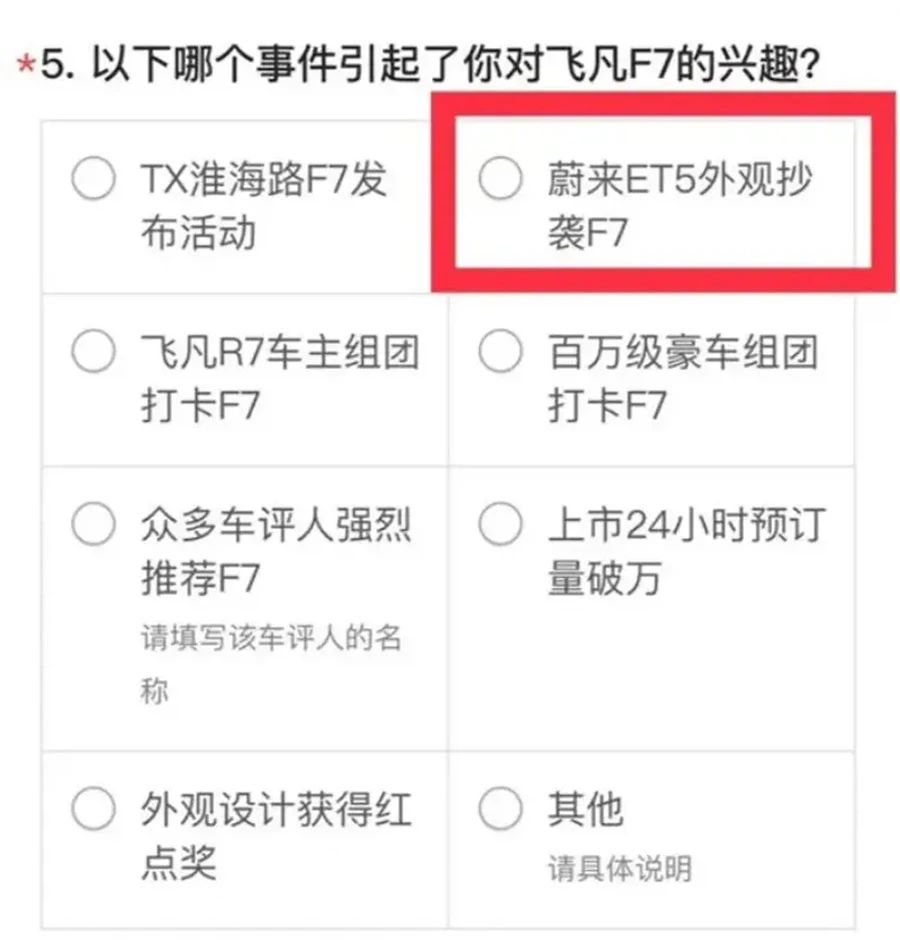
Task: Choose the 众多车评人强烈推荐F7 option
Action: point(93,524)
